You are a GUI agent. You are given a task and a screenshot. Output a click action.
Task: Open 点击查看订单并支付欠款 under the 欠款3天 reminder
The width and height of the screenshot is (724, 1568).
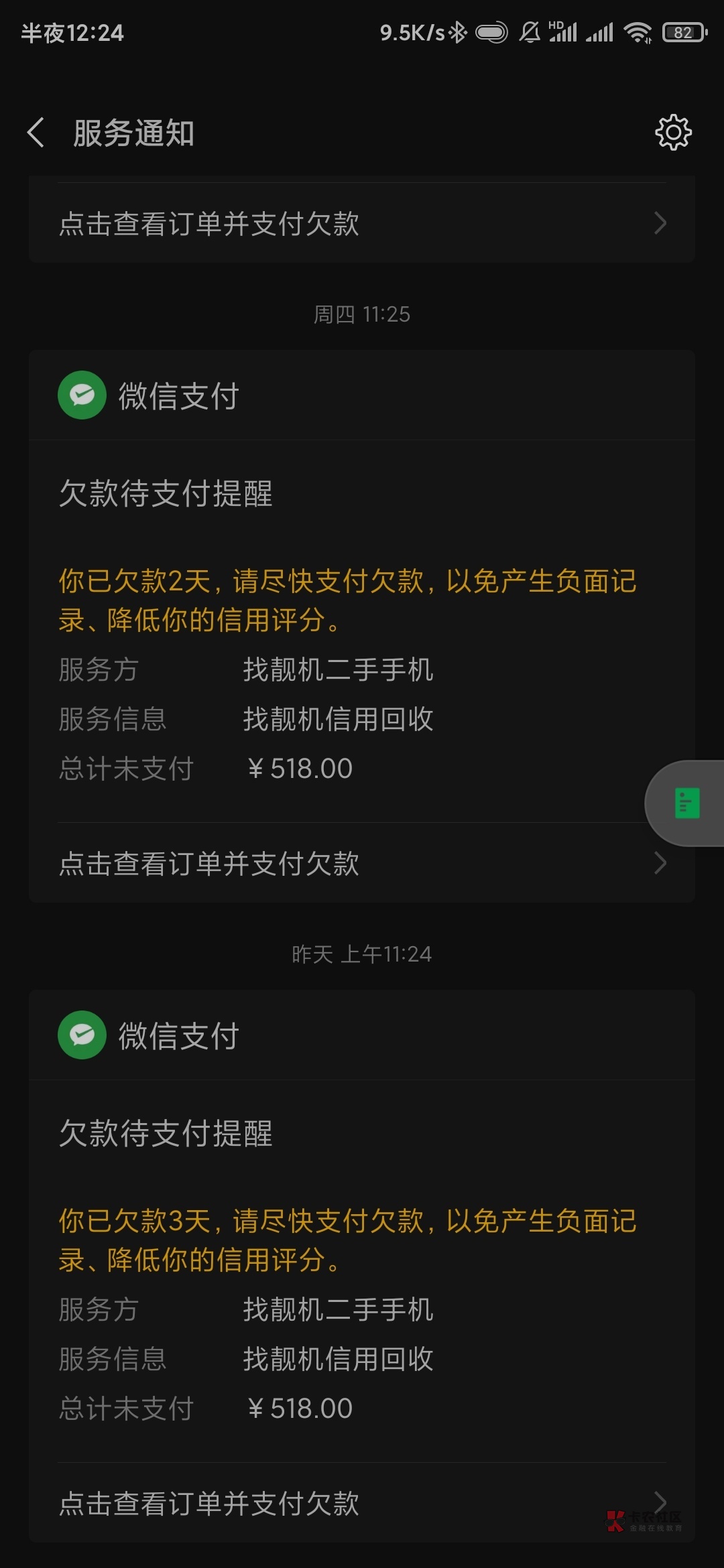coord(362,1503)
